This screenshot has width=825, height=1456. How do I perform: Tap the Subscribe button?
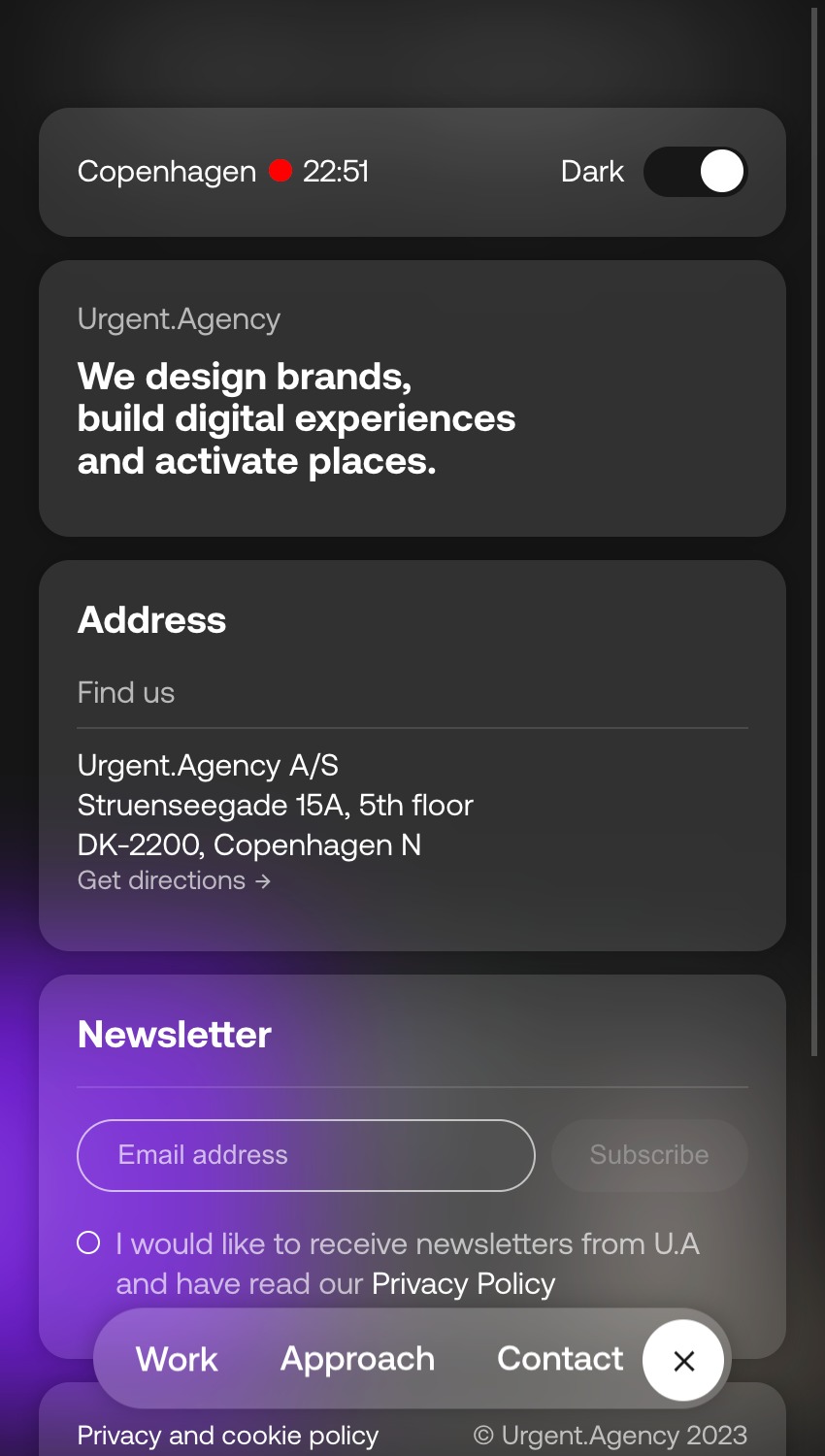click(x=649, y=1155)
